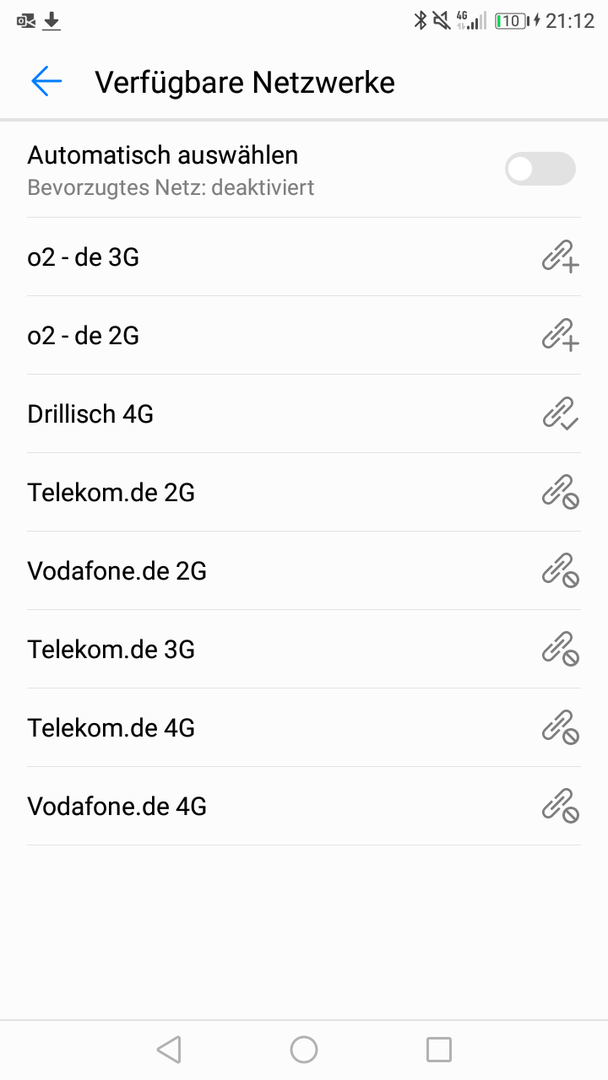Go back from Verfügbare Netzwerke

(47, 81)
